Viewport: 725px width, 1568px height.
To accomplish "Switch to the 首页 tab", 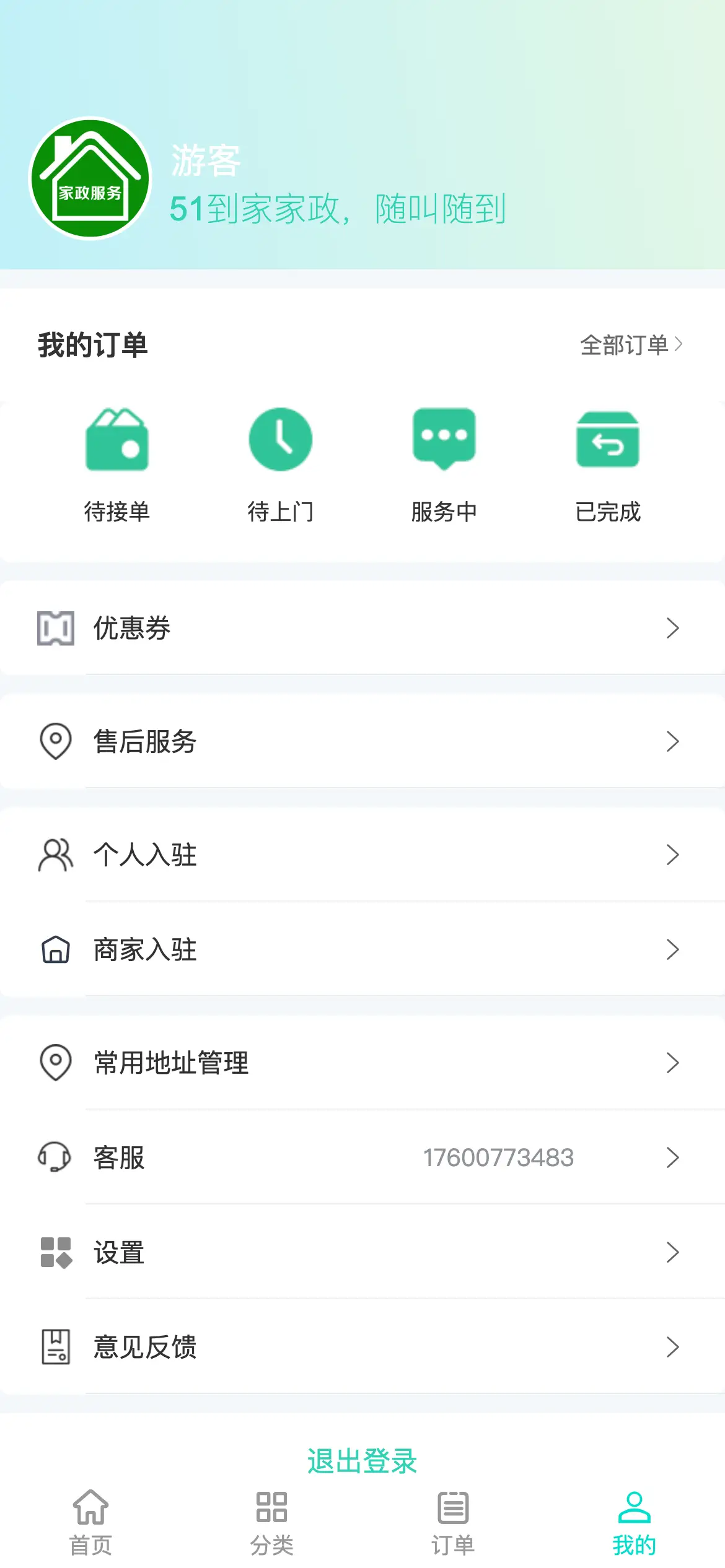I will click(90, 1523).
